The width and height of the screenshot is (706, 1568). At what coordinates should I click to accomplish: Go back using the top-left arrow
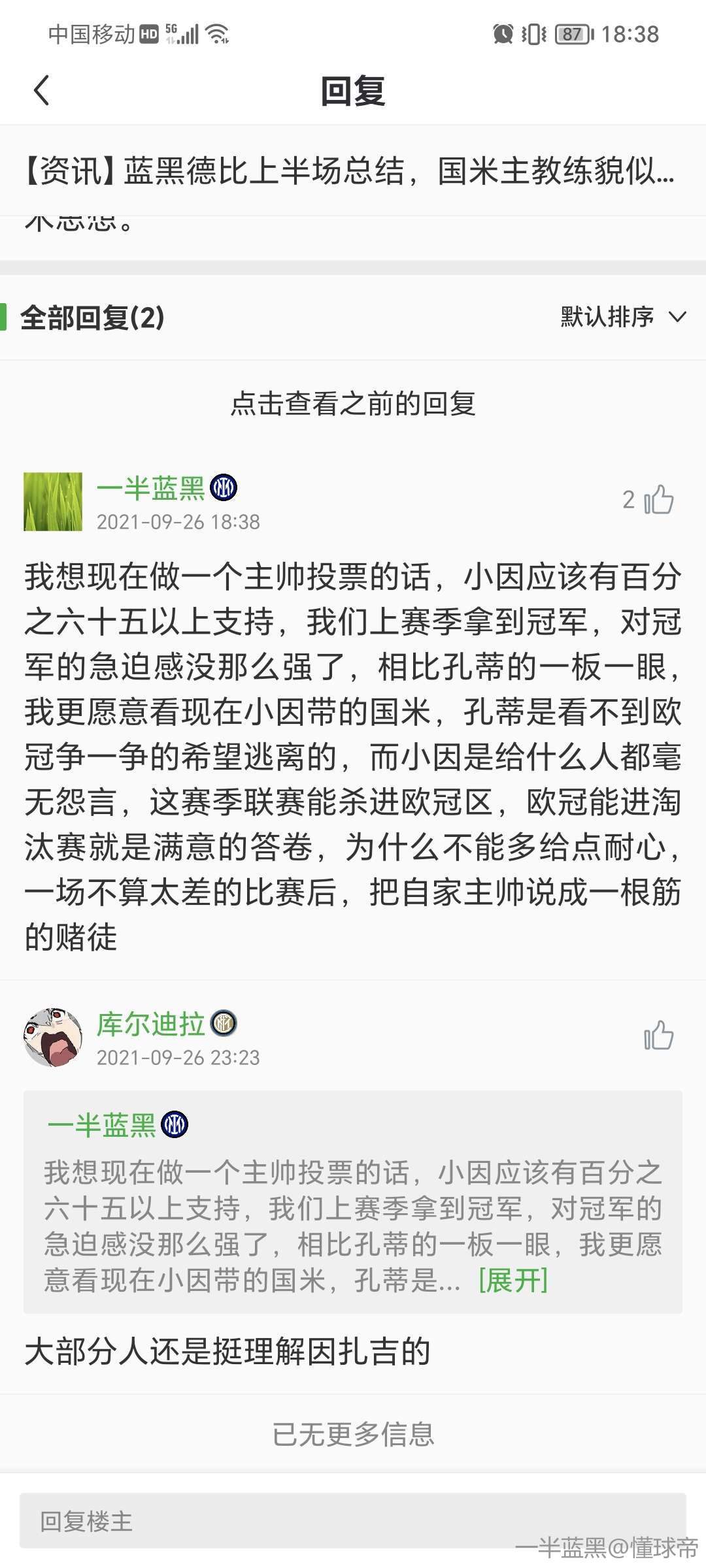(x=42, y=90)
